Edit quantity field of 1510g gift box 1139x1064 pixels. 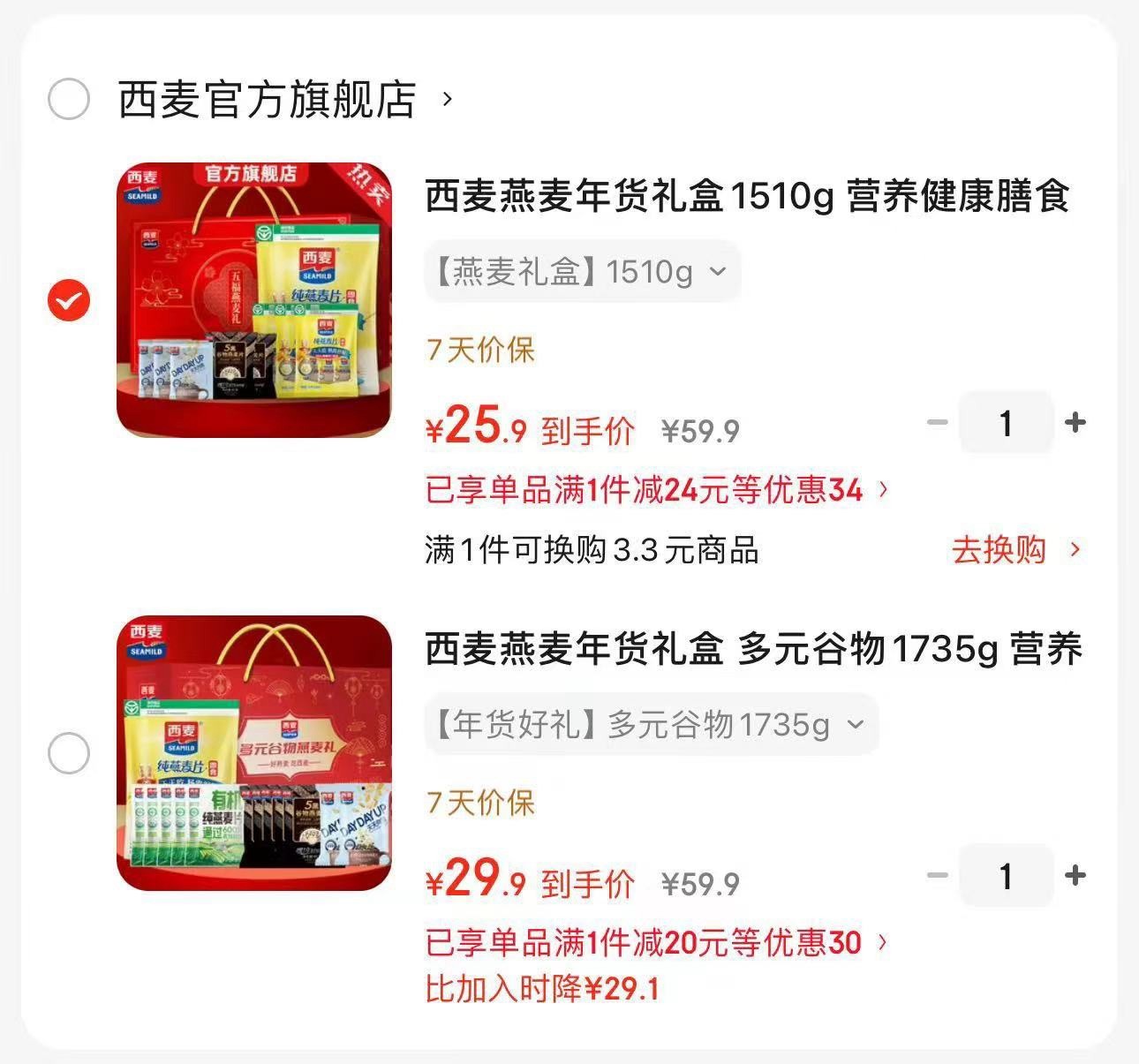pos(1006,423)
